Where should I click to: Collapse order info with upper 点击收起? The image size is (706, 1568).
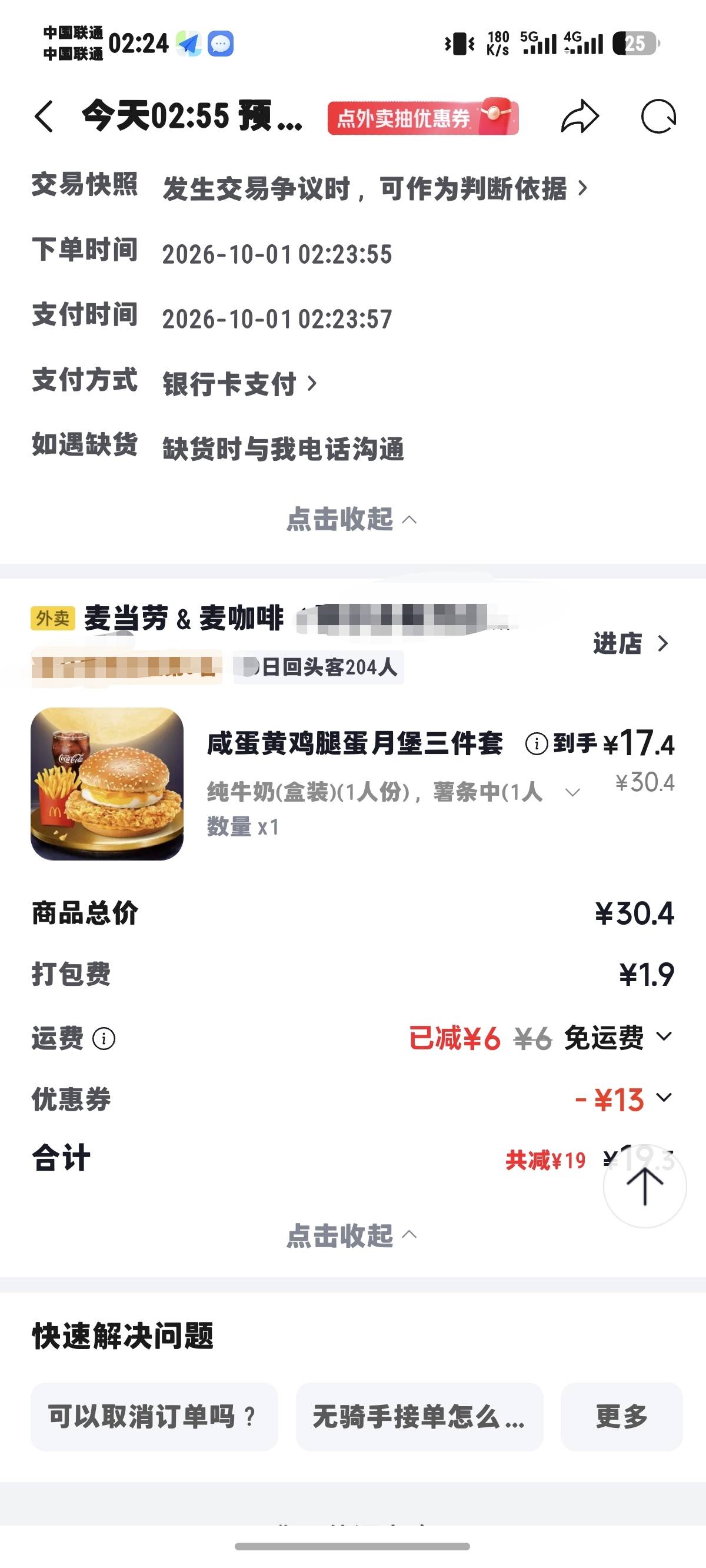click(352, 519)
